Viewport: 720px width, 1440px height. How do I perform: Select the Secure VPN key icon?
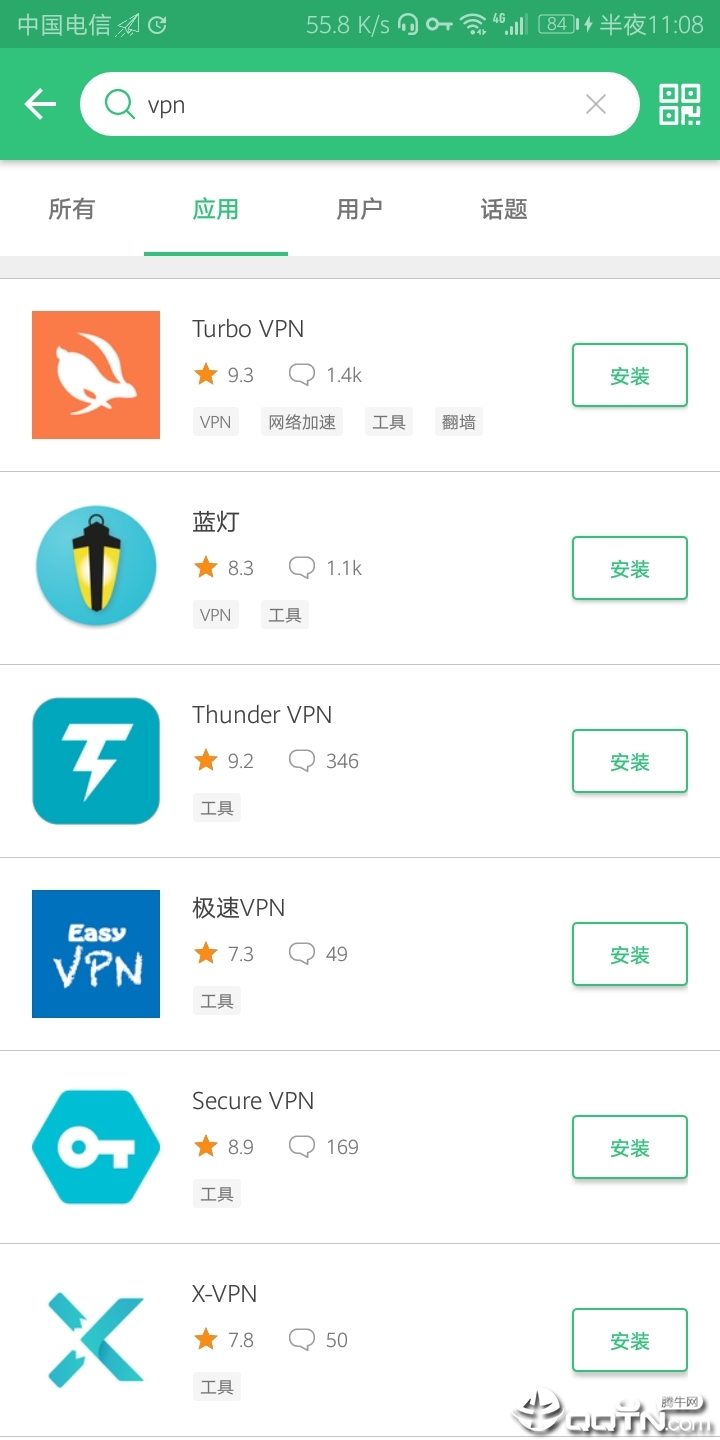pos(95,1146)
